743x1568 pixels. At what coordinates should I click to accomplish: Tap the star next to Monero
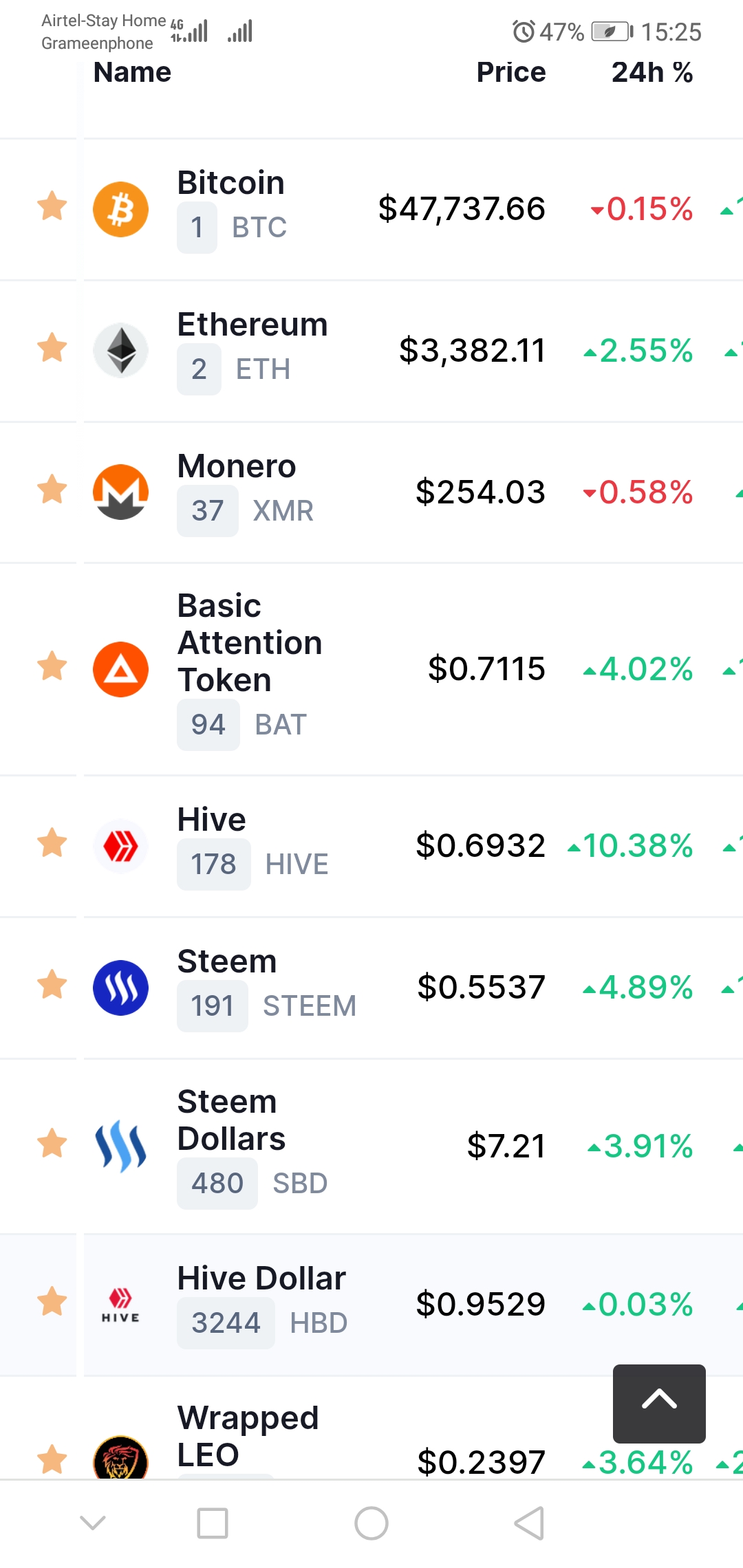point(52,490)
